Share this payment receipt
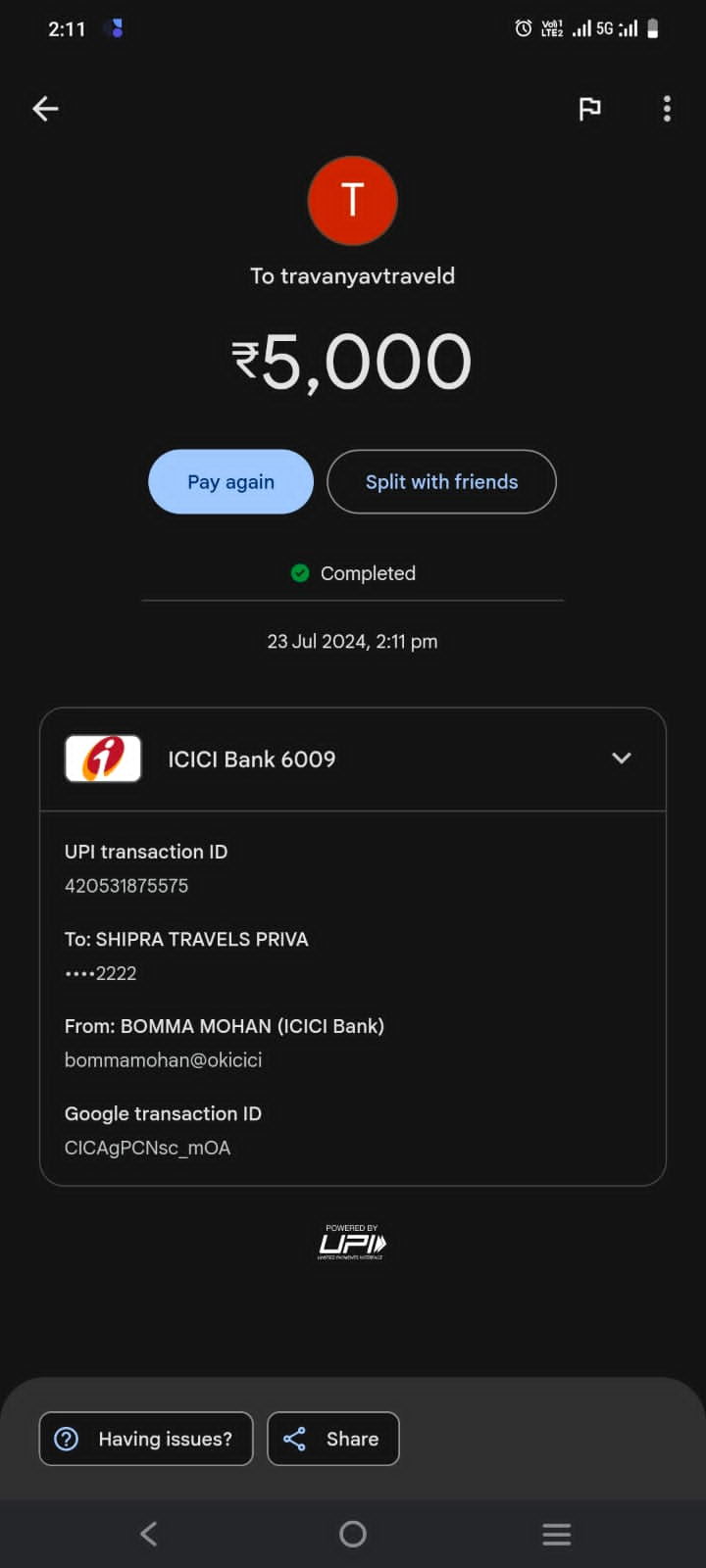 333,1439
